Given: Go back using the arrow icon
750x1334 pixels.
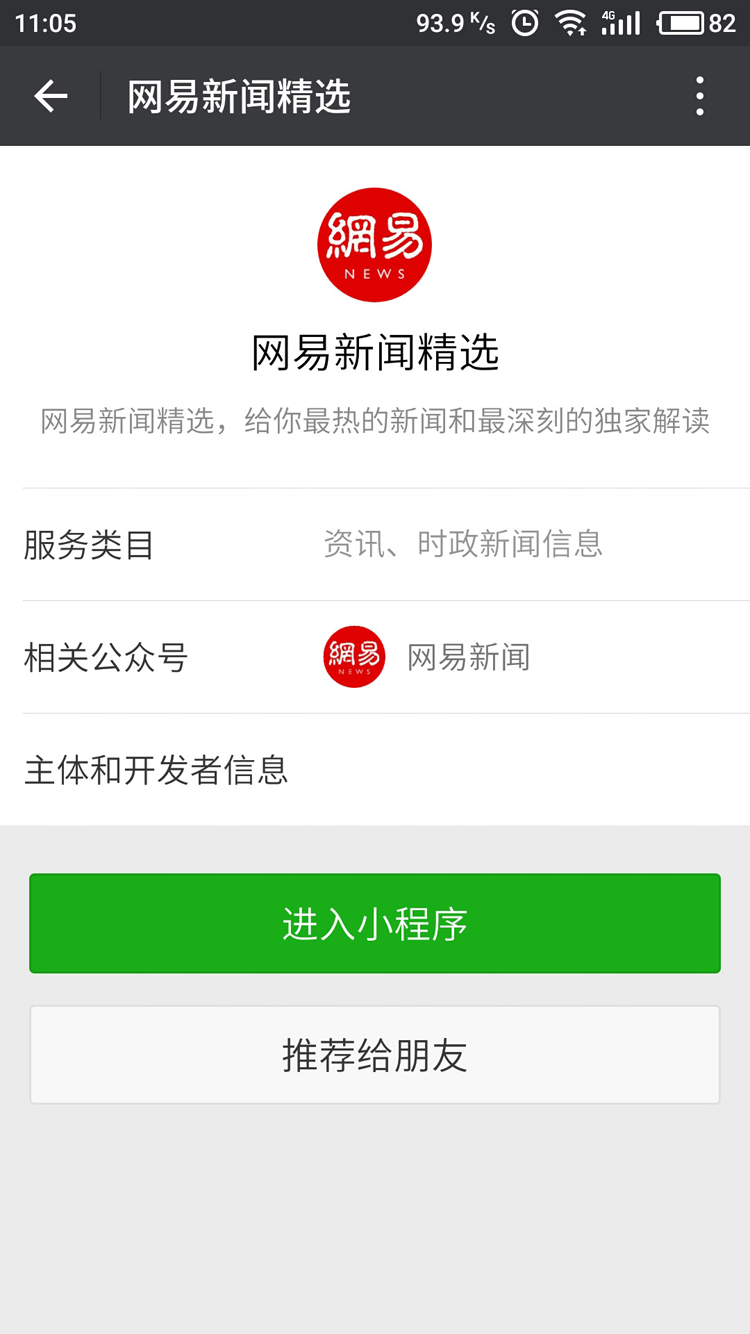Looking at the screenshot, I should pos(51,96).
